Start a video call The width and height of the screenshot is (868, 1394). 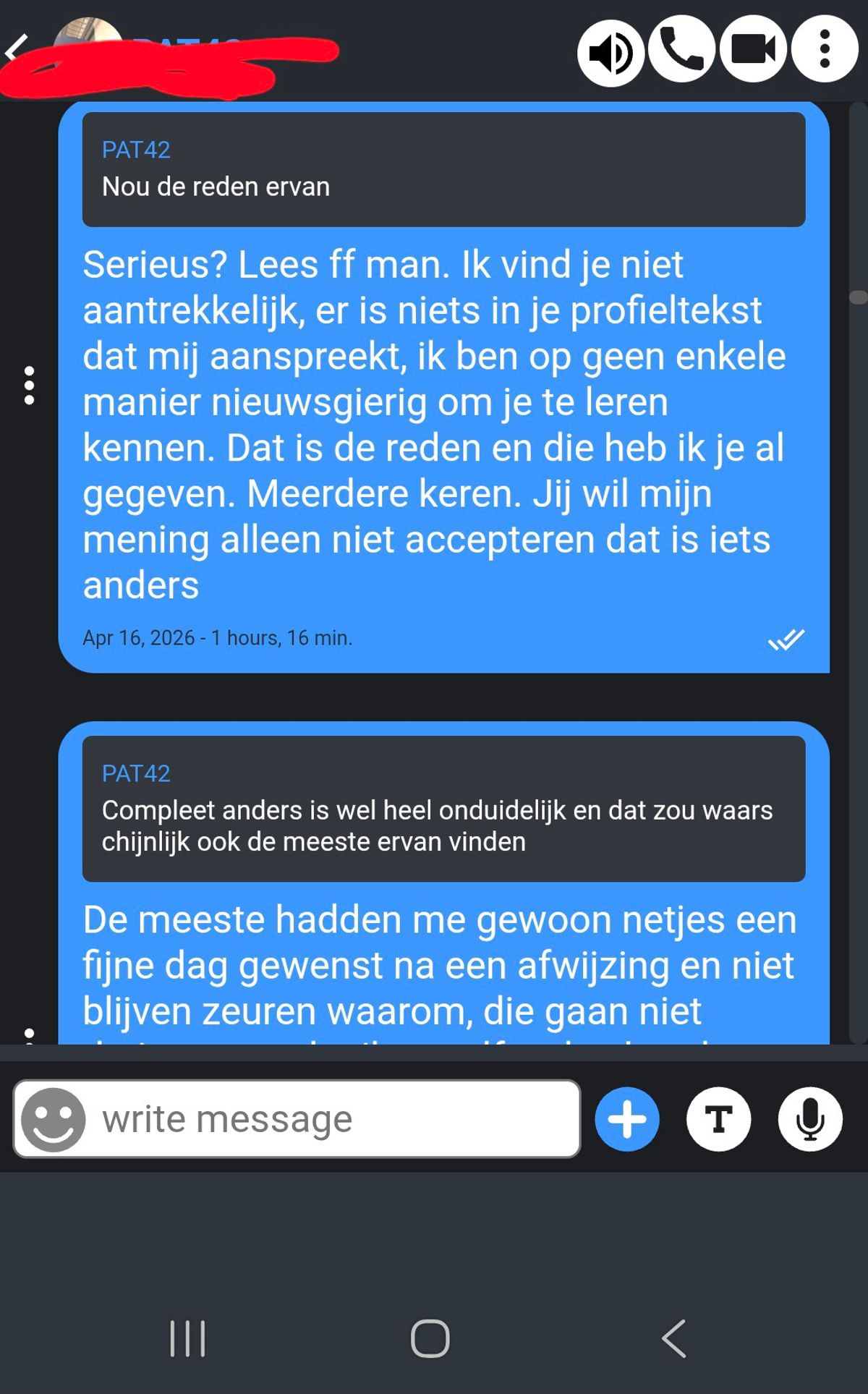(x=753, y=50)
